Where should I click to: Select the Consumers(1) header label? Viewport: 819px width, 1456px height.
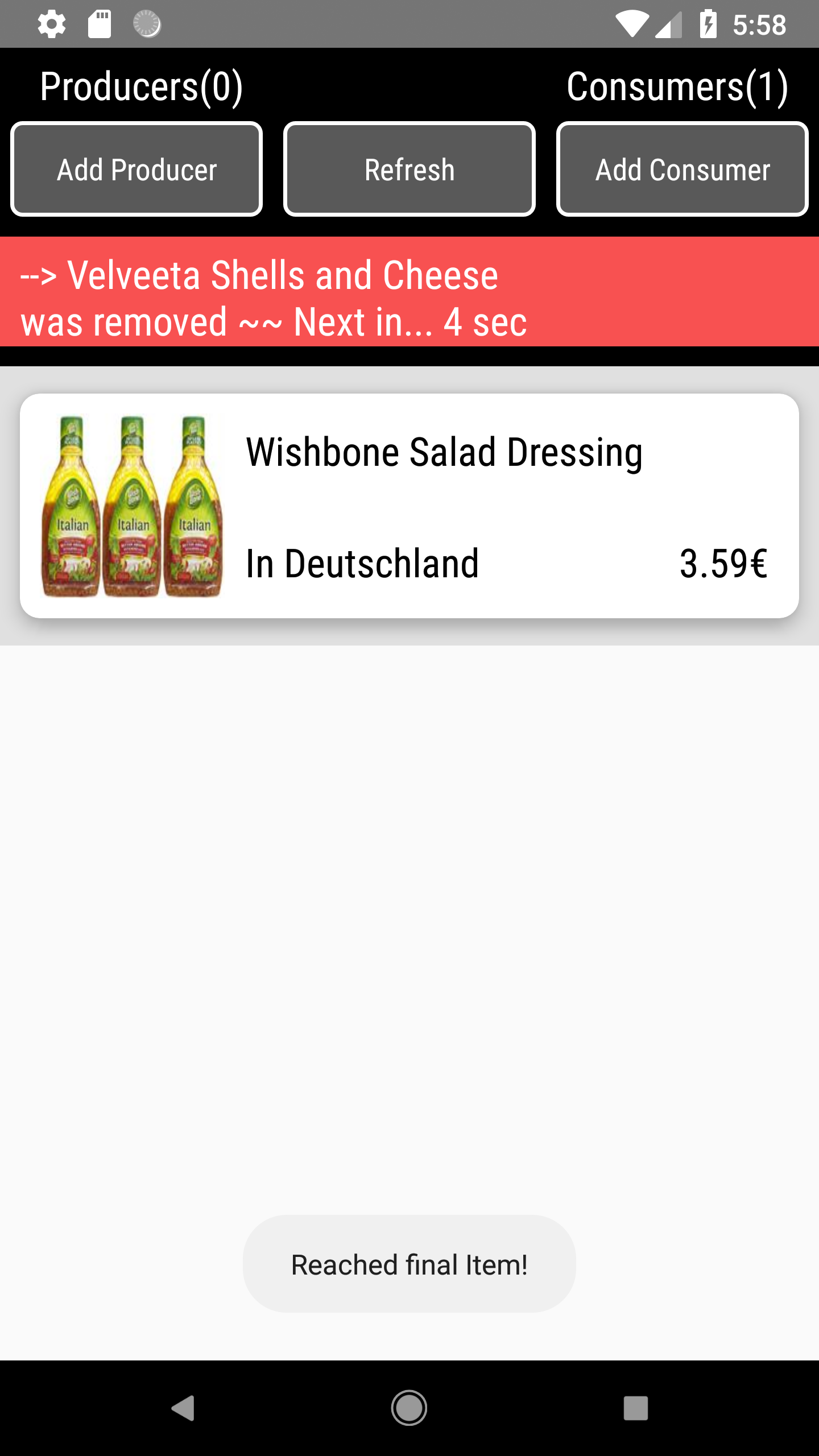click(677, 86)
